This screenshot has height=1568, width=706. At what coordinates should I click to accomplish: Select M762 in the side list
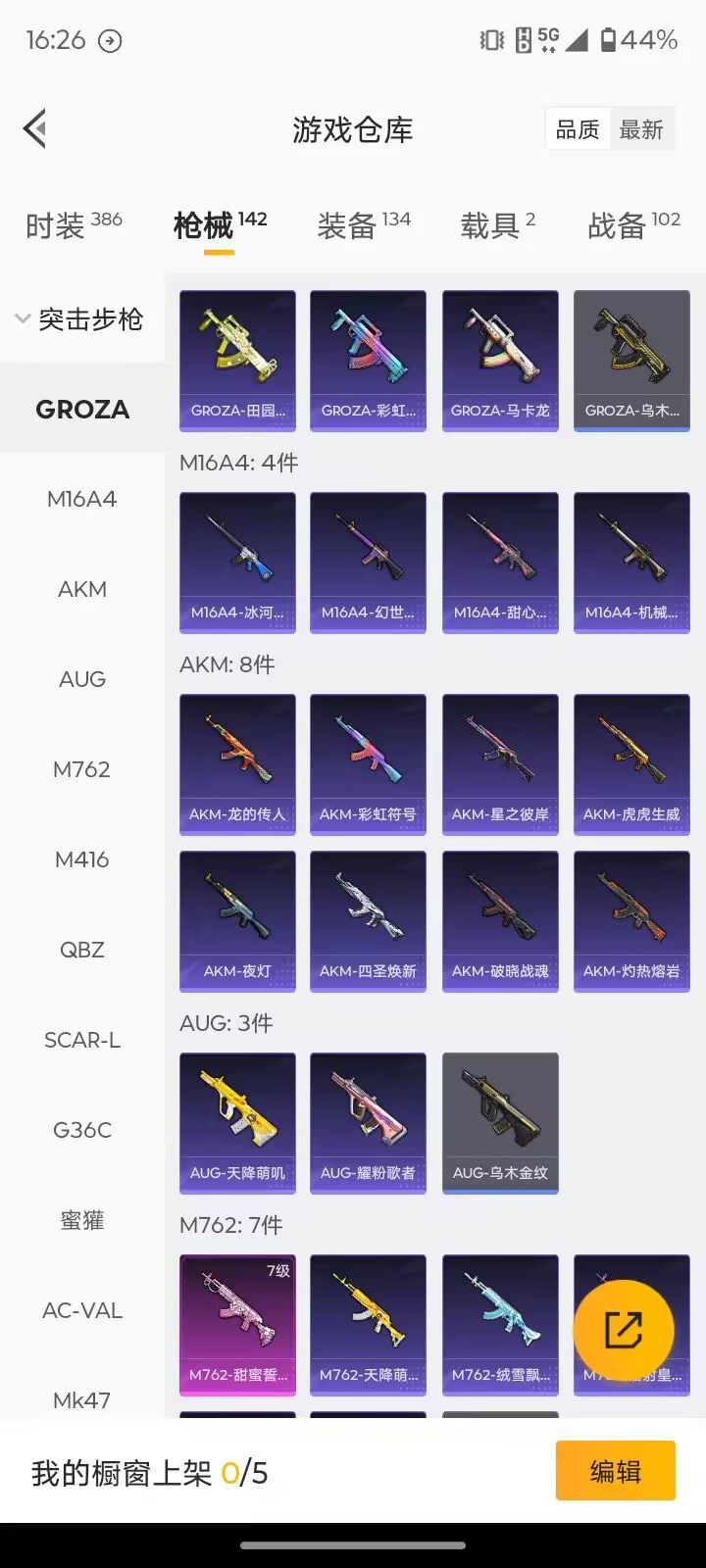click(x=81, y=769)
